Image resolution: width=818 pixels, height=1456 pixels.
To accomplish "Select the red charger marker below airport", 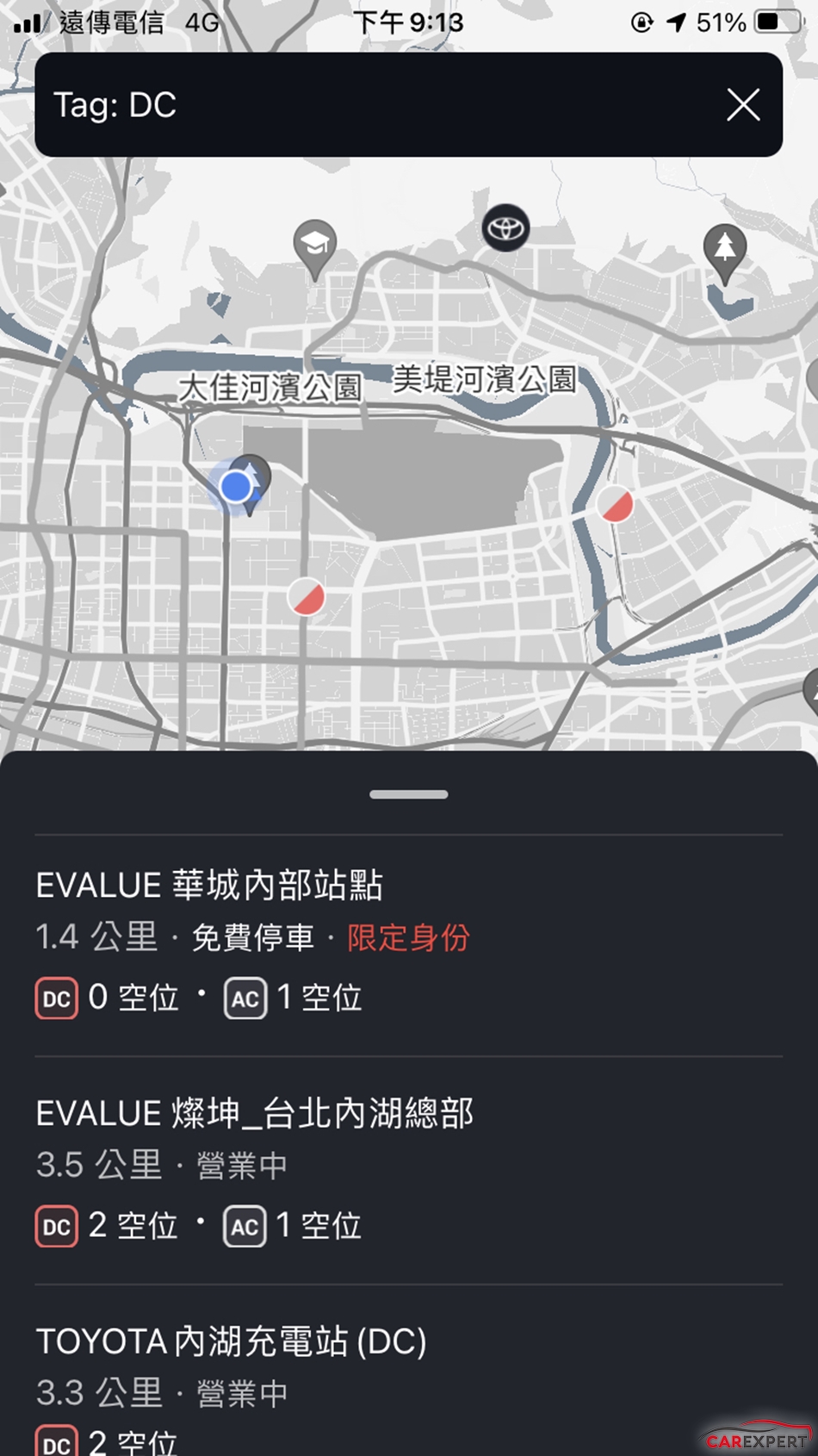I will (306, 596).
